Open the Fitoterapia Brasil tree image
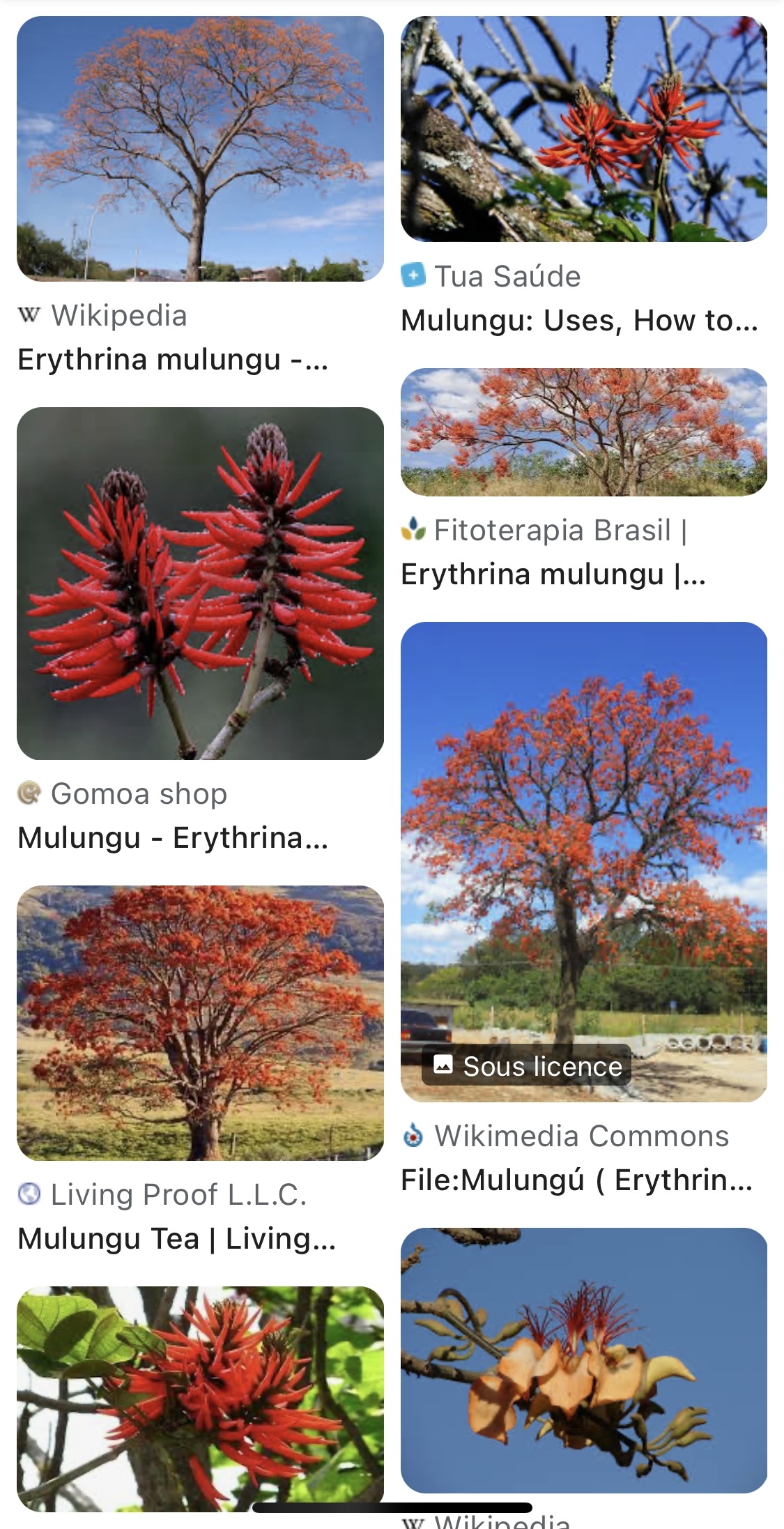The width and height of the screenshot is (784, 1529). click(x=583, y=432)
